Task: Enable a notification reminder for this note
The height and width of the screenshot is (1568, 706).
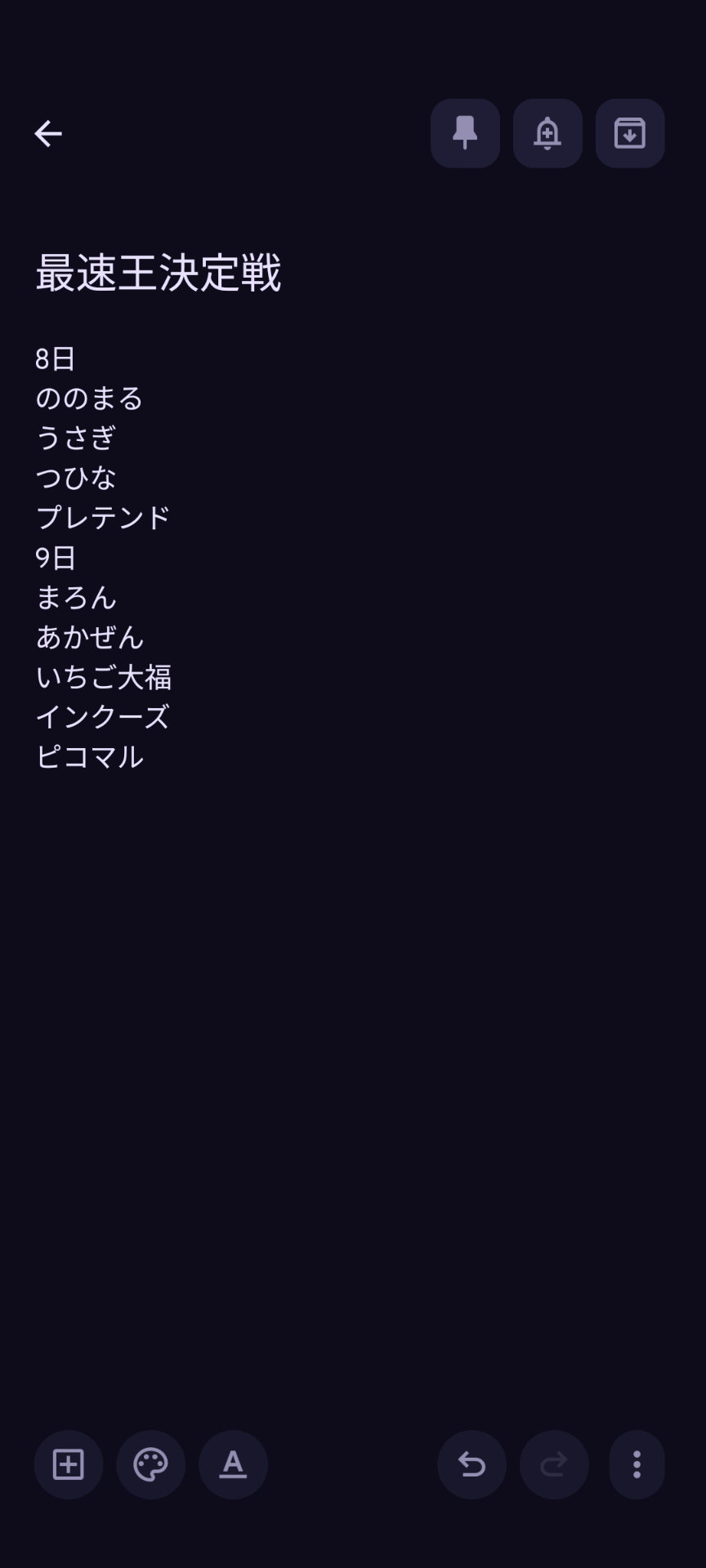Action: click(x=547, y=133)
